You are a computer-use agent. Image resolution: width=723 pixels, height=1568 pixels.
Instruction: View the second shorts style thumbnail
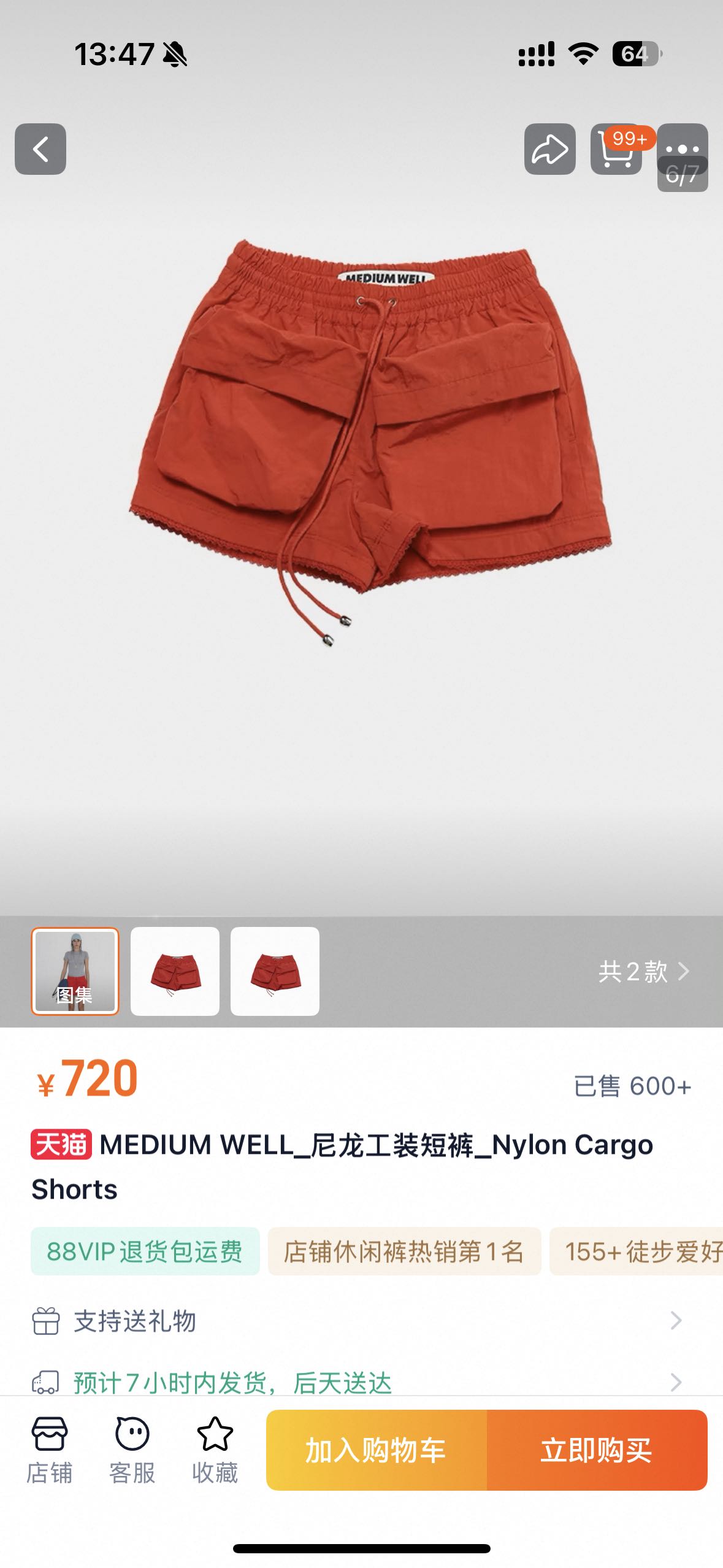click(x=175, y=971)
